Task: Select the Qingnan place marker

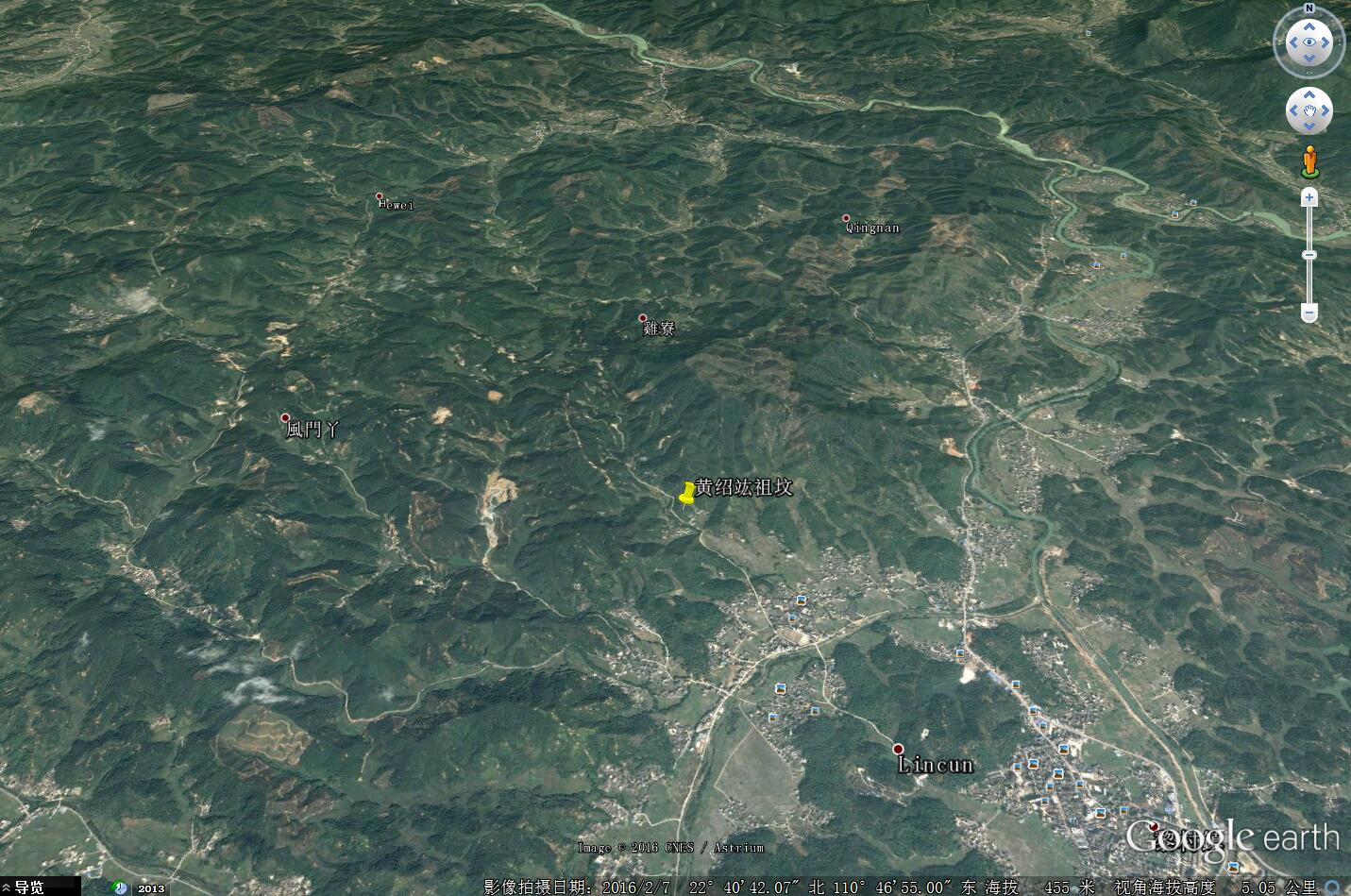Action: pos(846,218)
